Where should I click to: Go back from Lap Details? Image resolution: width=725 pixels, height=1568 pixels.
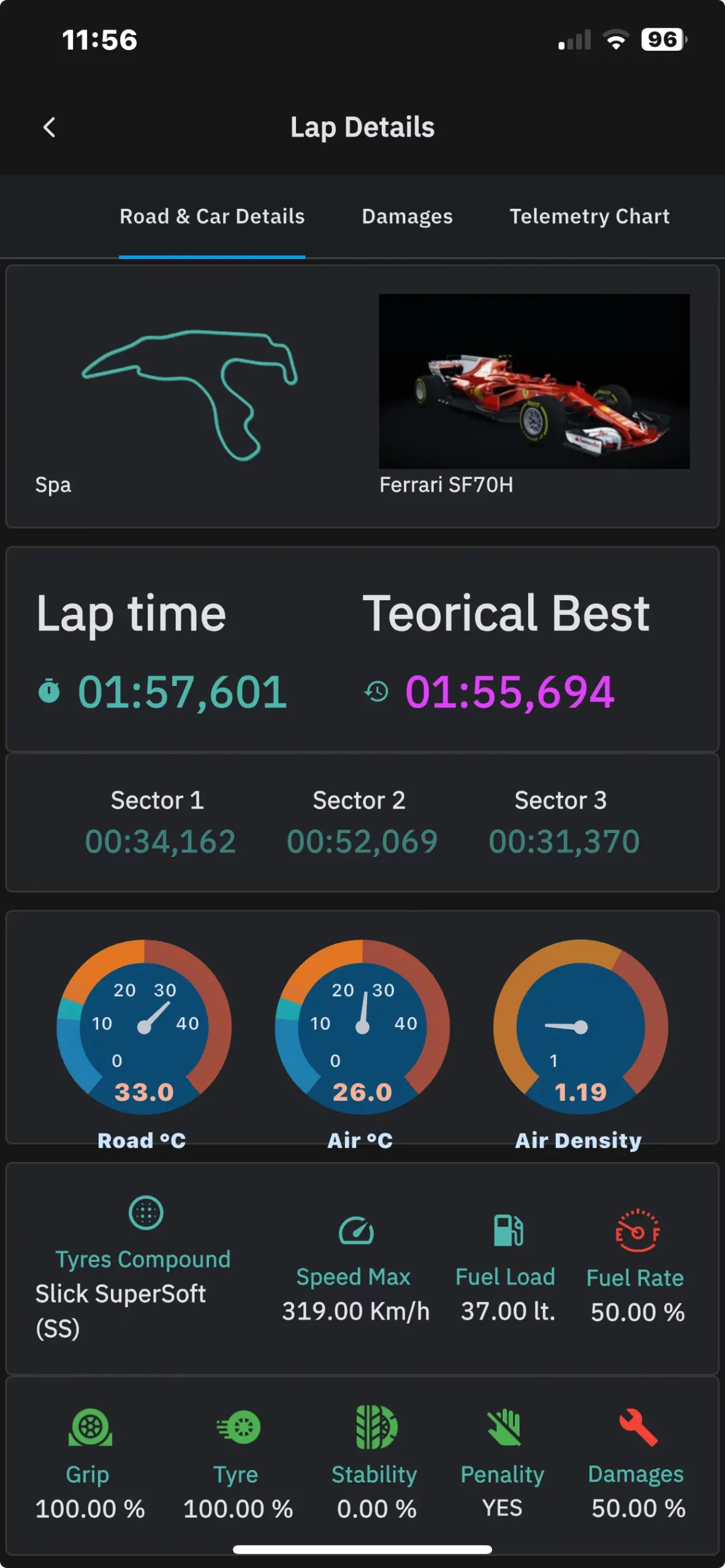(49, 127)
